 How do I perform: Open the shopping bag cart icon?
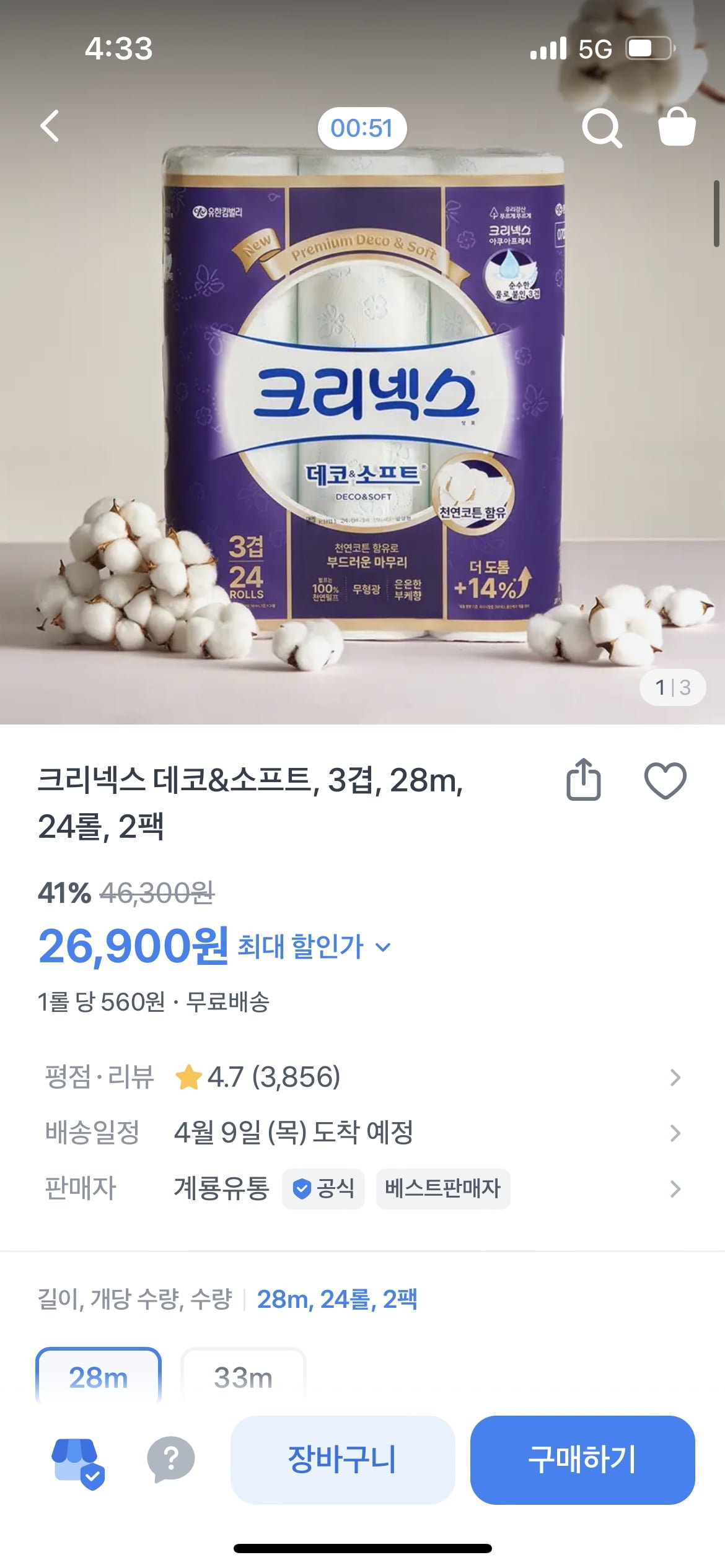pyautogui.click(x=676, y=127)
